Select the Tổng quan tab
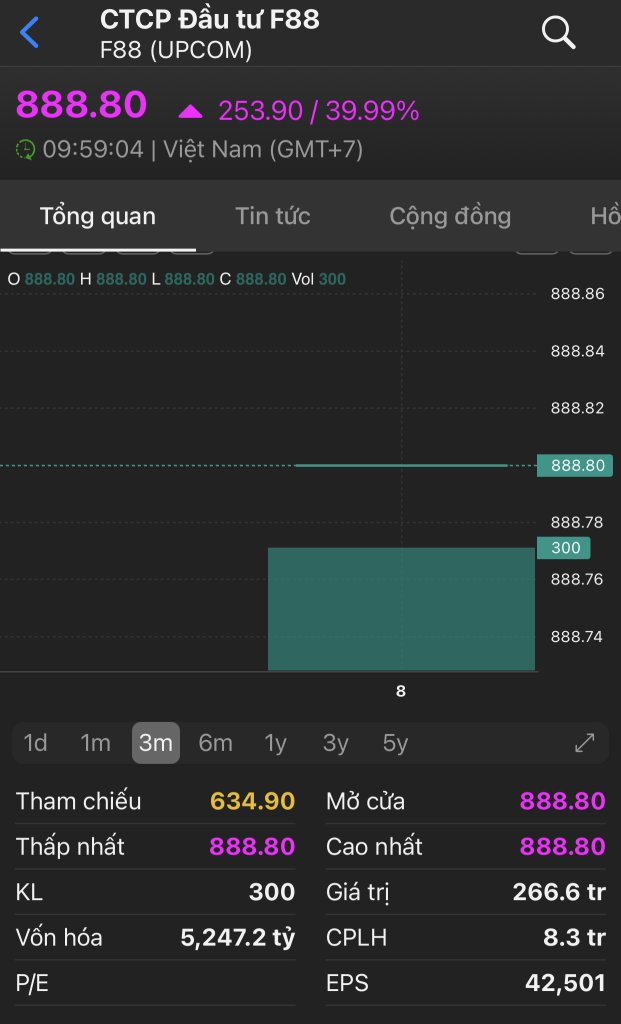This screenshot has height=1024, width=621. (98, 216)
